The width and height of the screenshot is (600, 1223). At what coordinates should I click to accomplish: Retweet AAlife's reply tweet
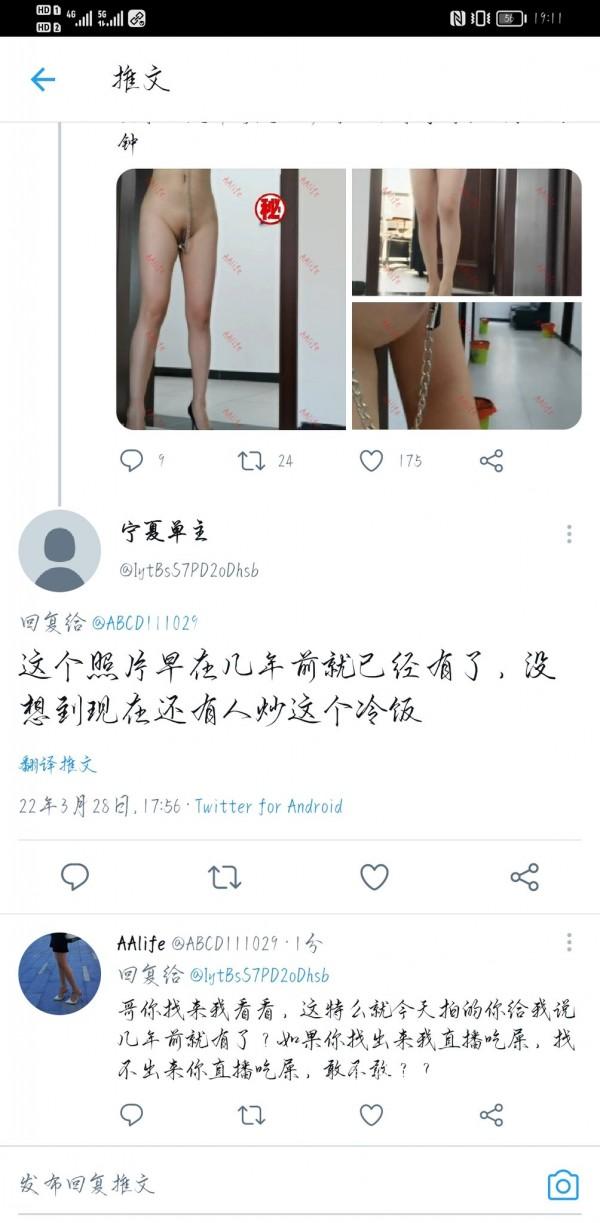tap(251, 1114)
